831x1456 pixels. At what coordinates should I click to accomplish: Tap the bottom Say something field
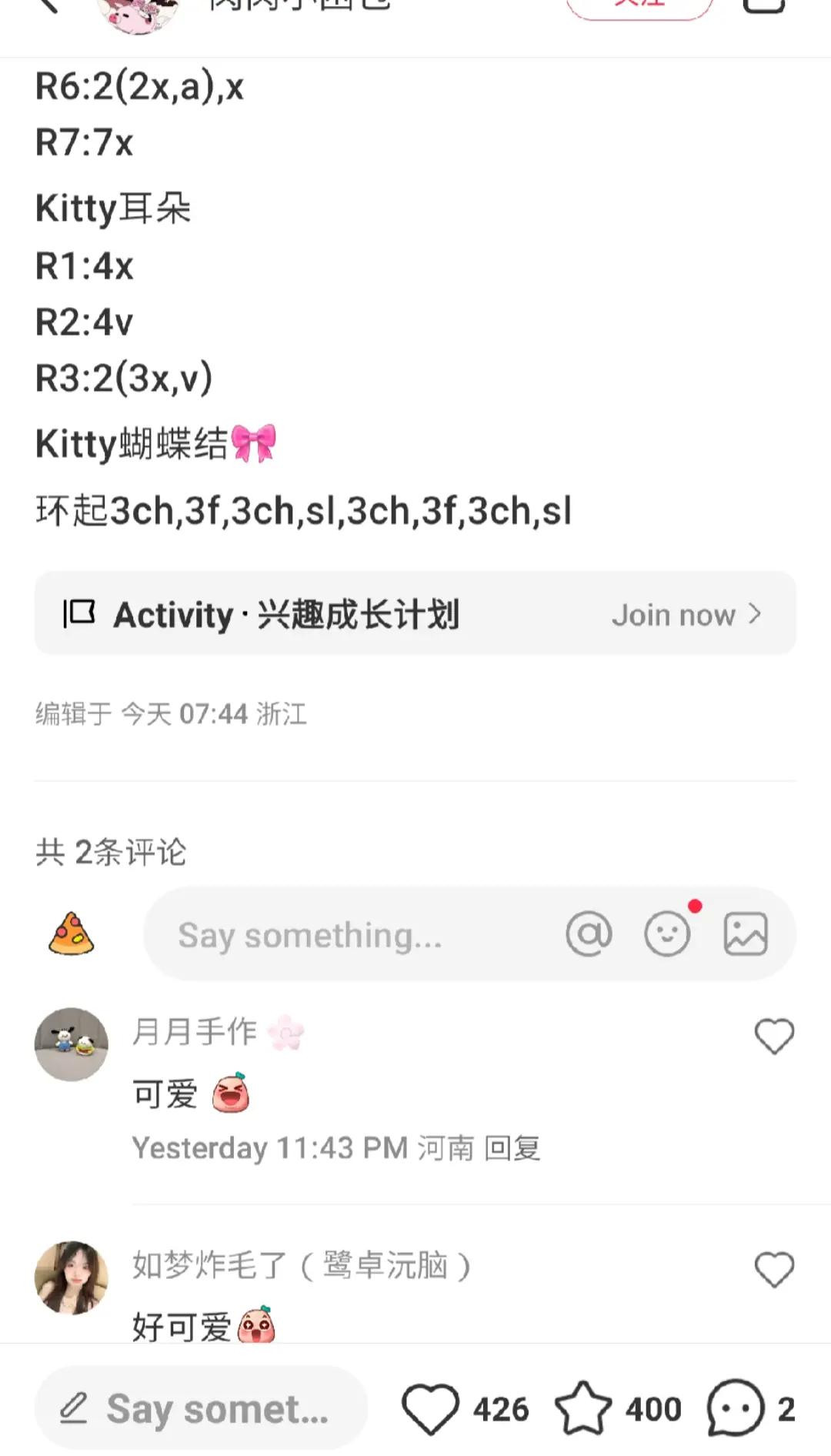pos(200,1408)
